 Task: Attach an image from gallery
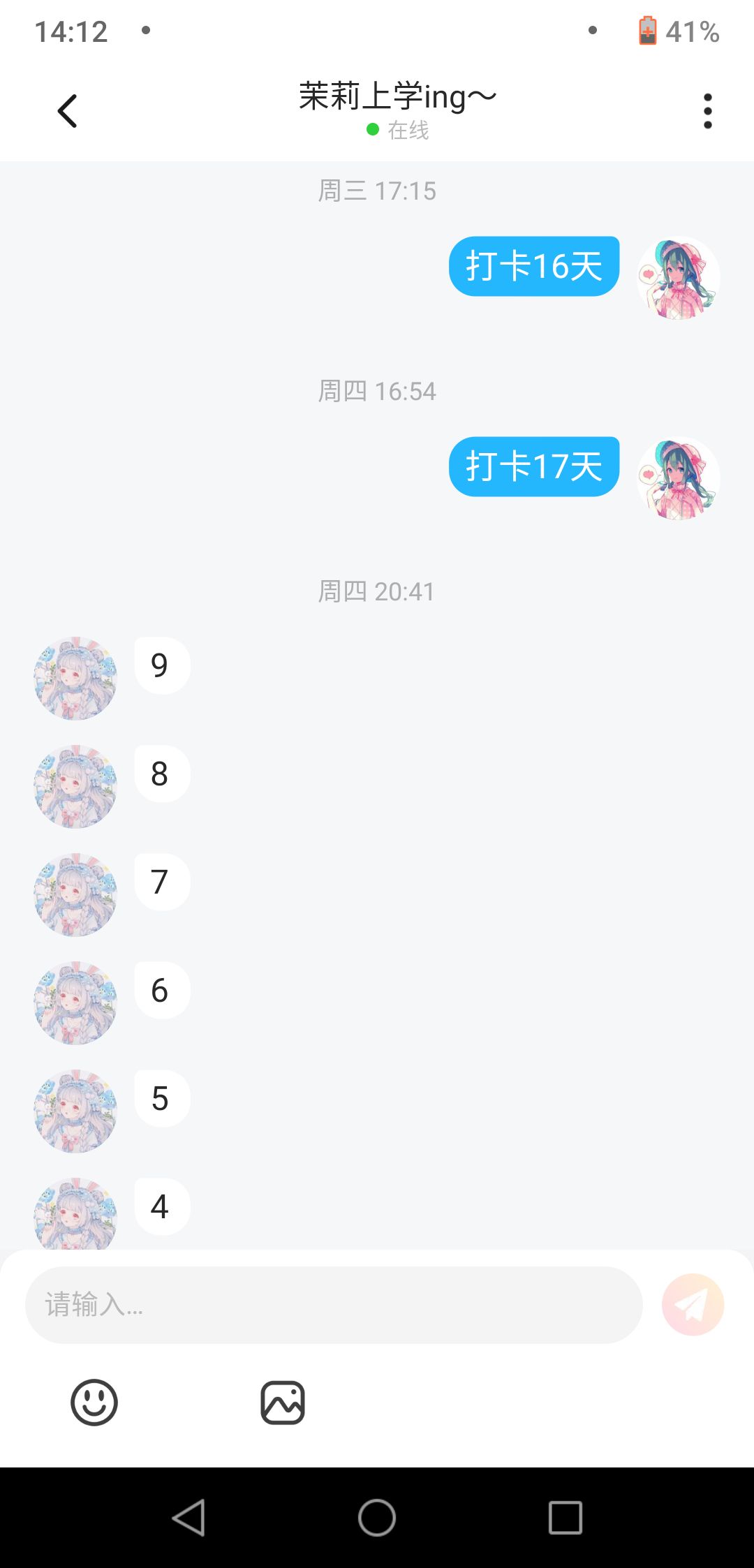tap(283, 1403)
